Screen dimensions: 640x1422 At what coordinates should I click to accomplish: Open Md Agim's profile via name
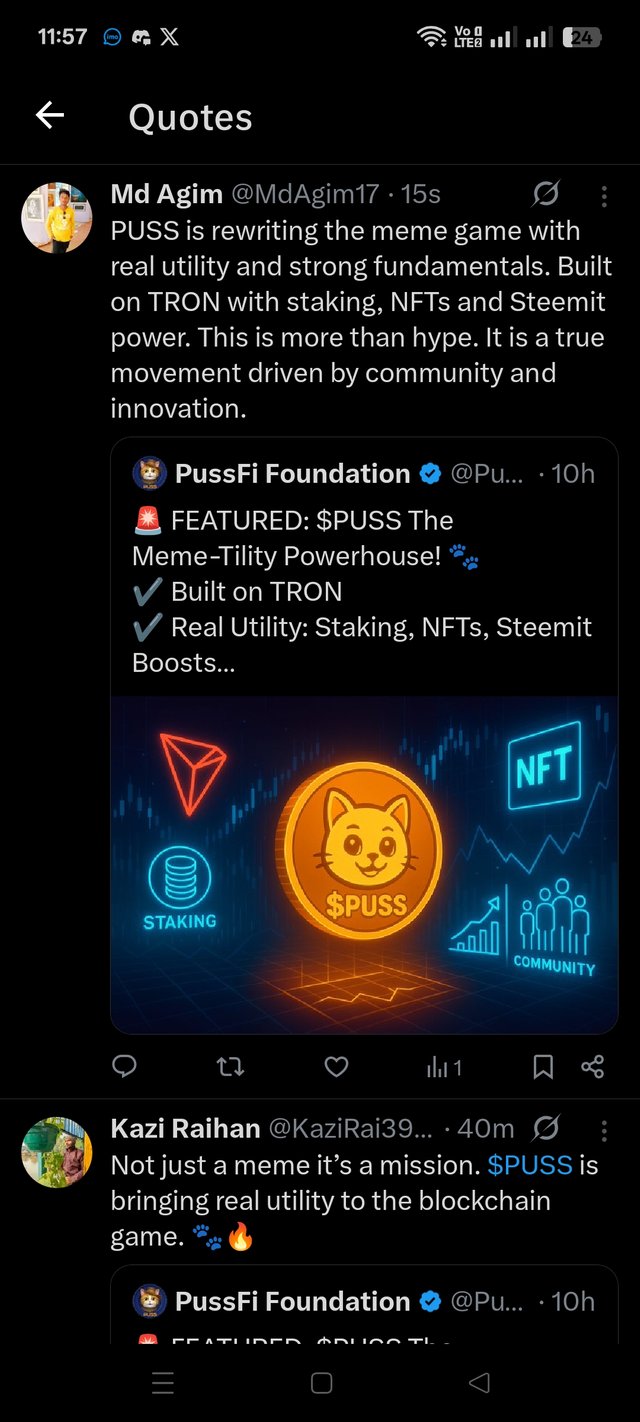(166, 194)
